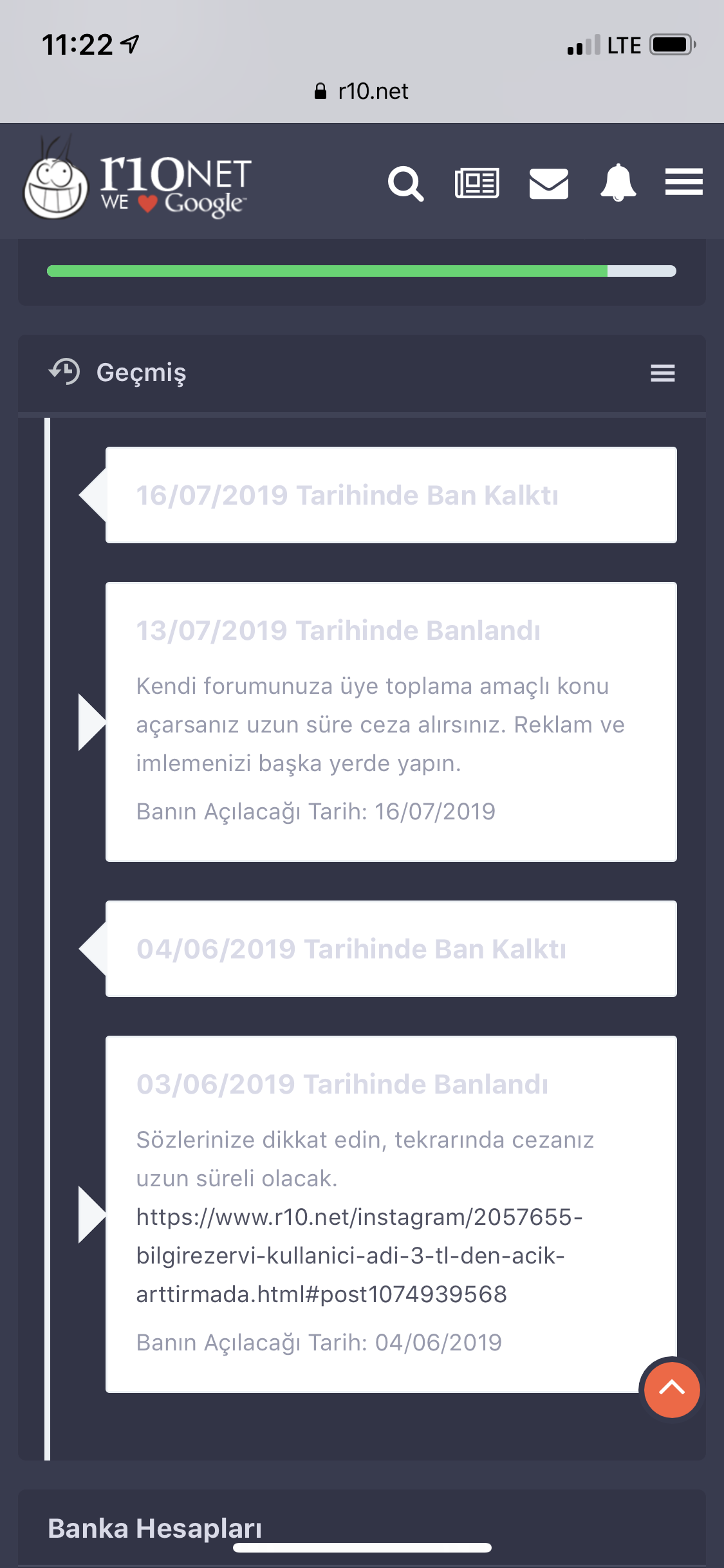Jump back to top with orange arrow

tap(672, 1390)
